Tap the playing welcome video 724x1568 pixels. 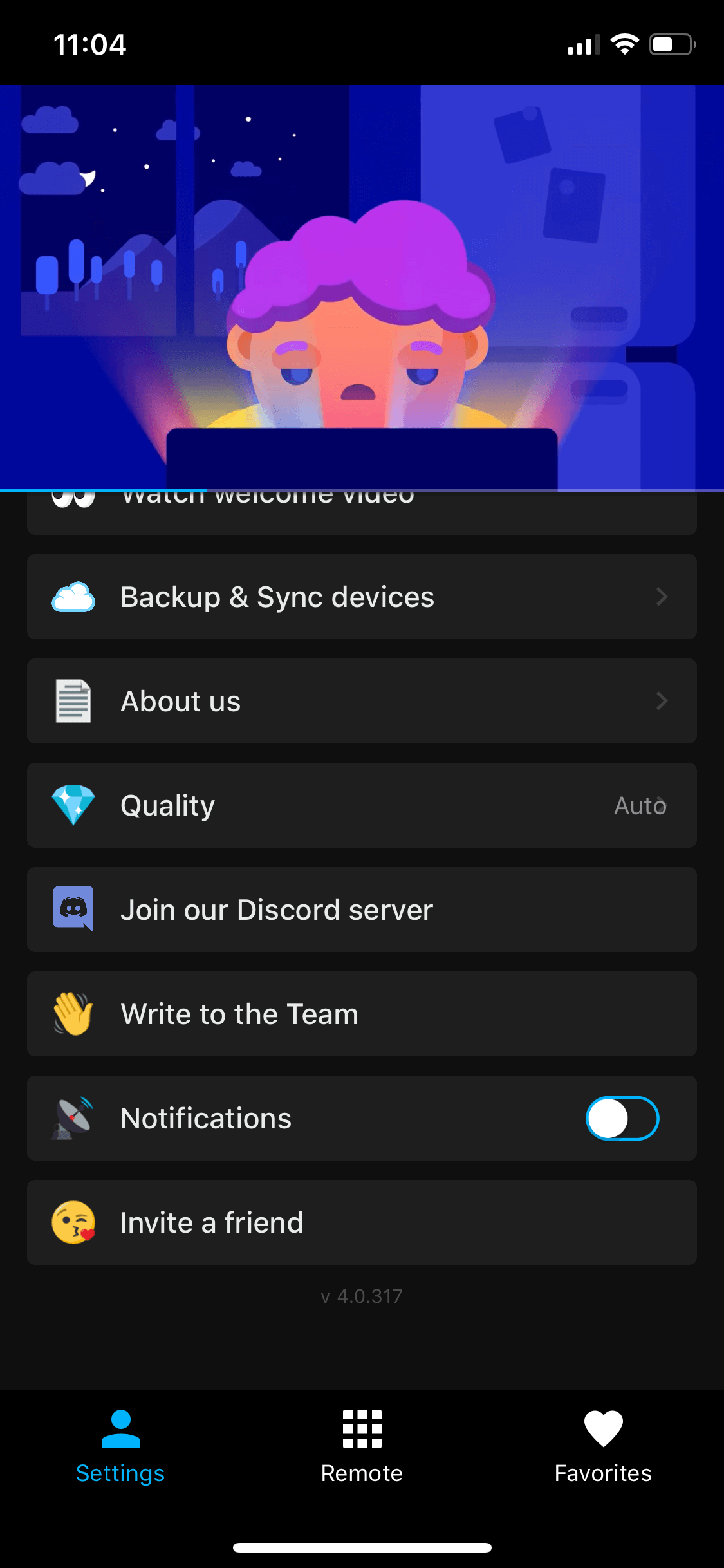click(x=362, y=288)
